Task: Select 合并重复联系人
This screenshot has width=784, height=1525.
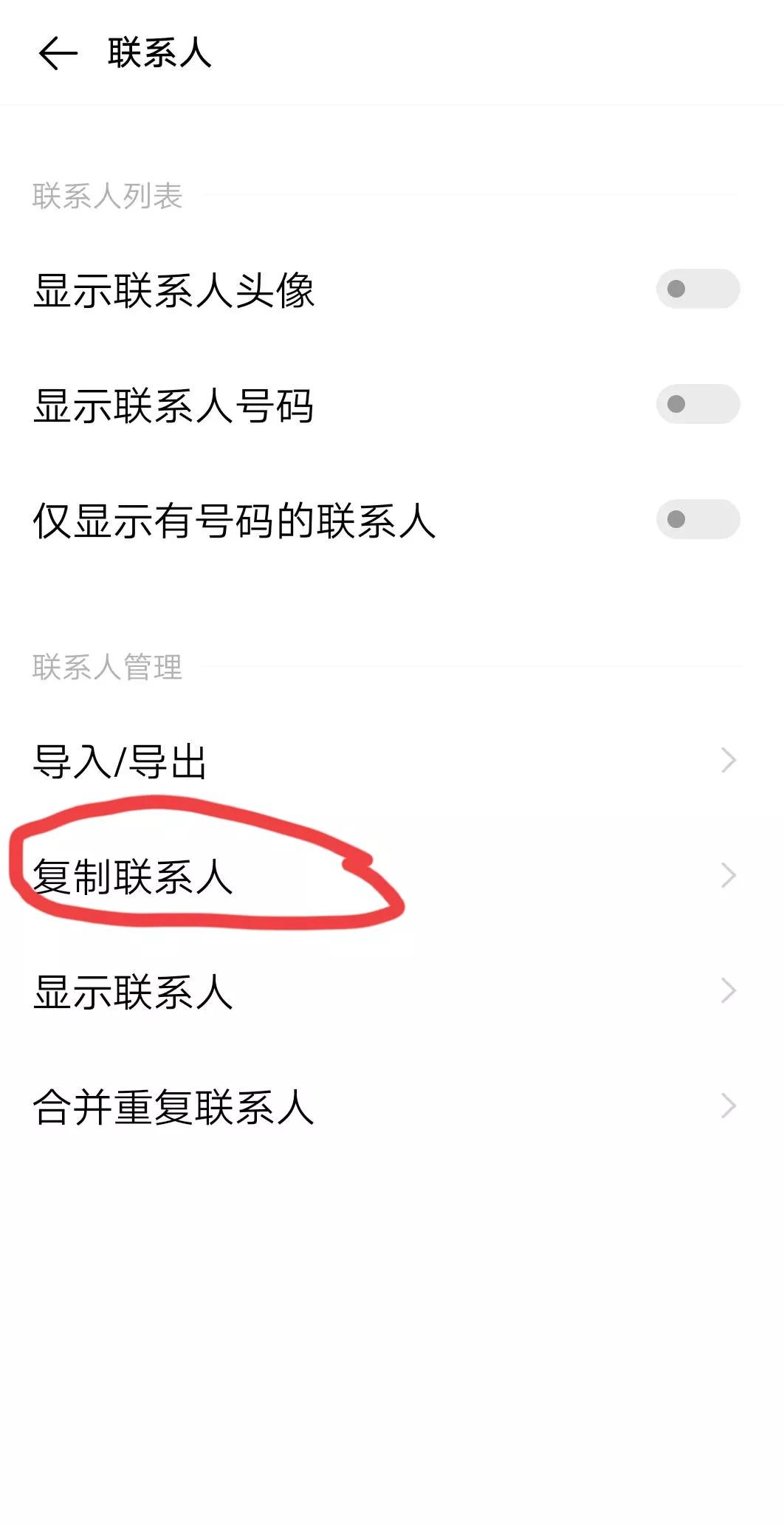Action: [x=392, y=1106]
